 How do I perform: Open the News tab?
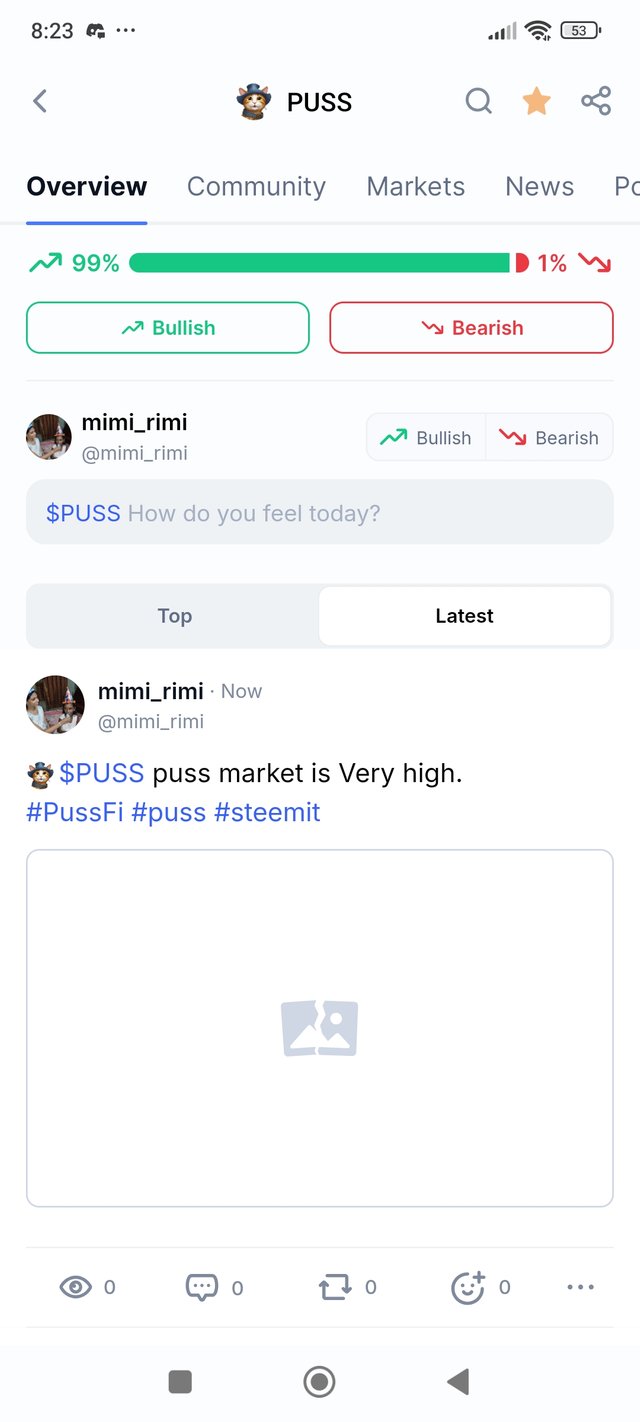539,187
